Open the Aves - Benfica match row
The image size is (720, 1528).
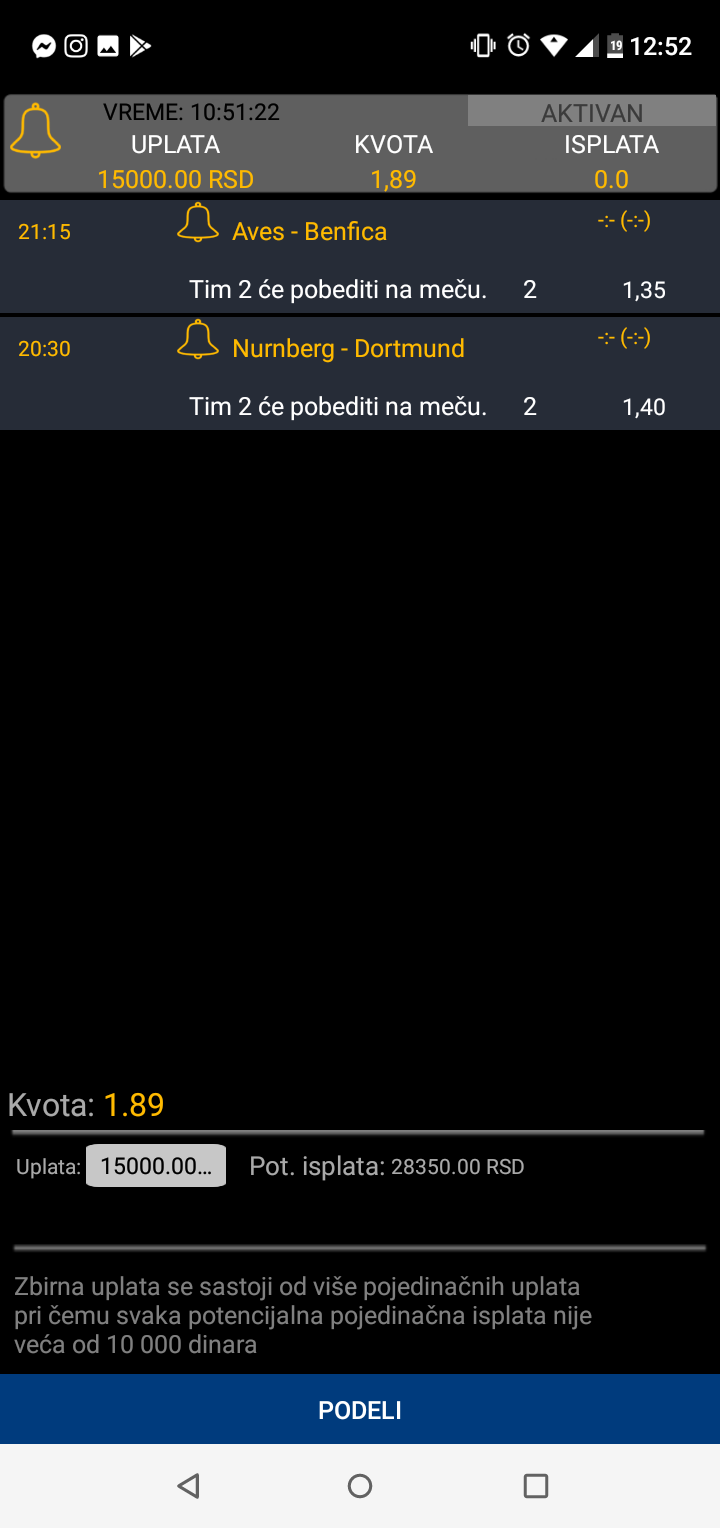pos(360,256)
